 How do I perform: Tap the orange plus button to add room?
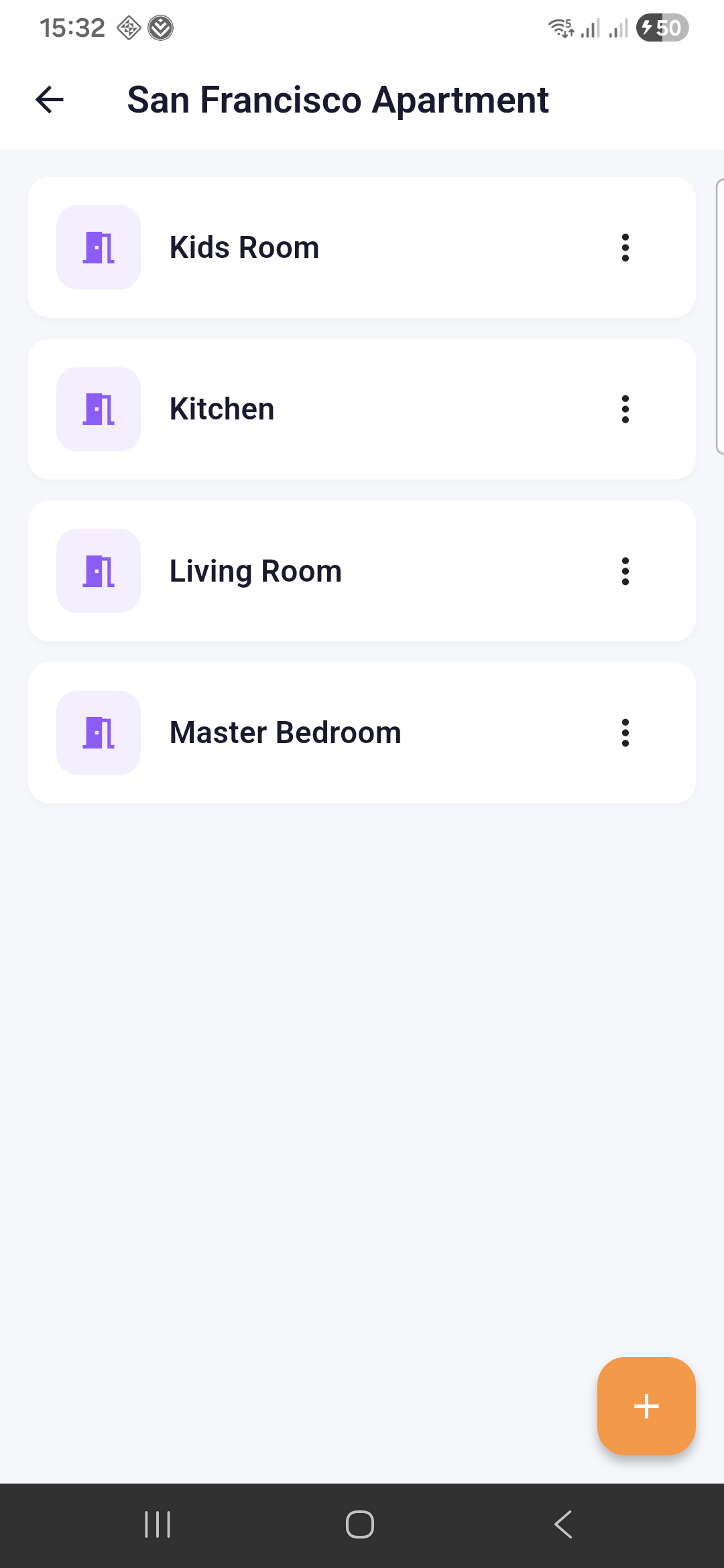[646, 1407]
